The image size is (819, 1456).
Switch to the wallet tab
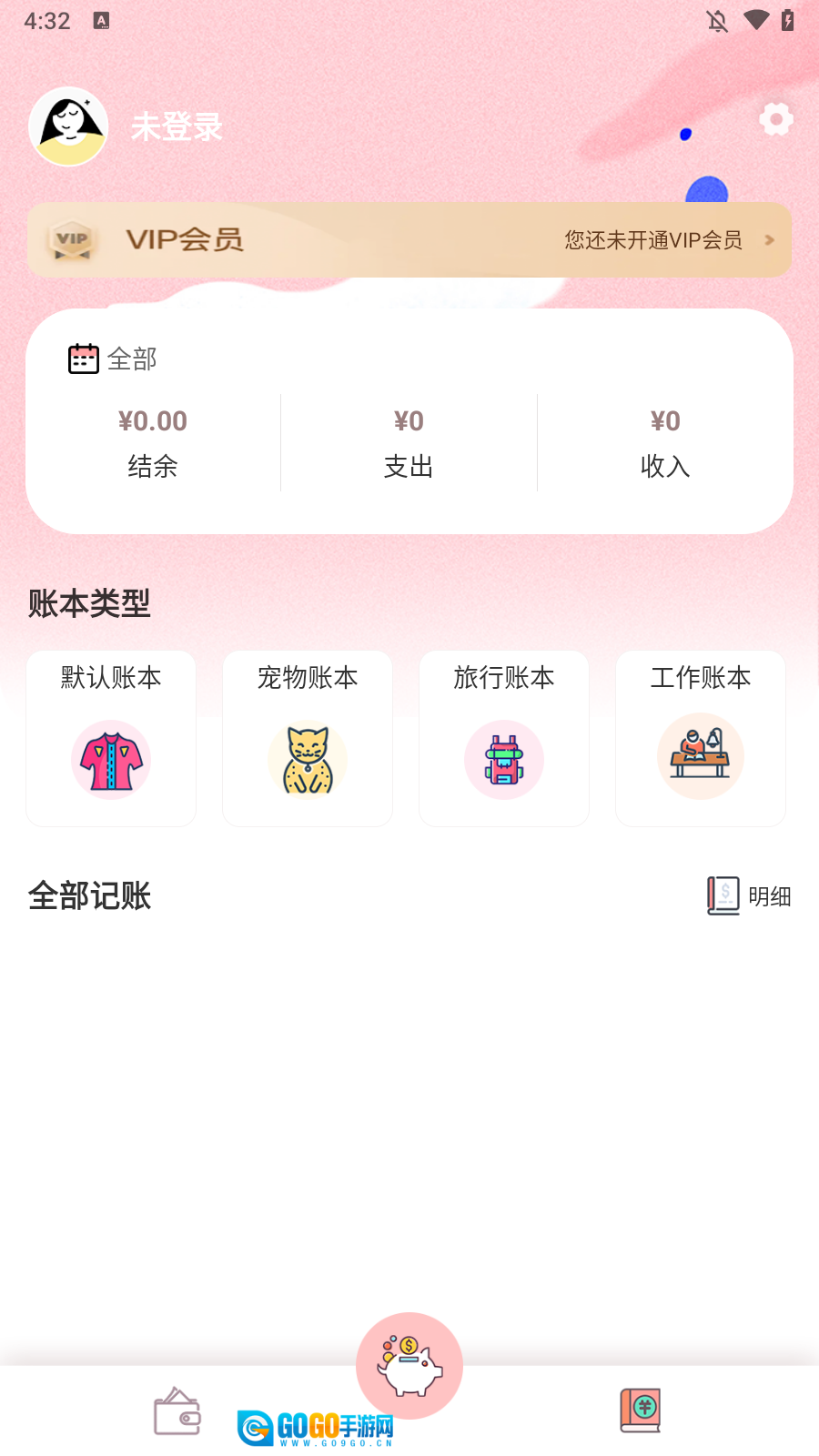click(177, 1411)
